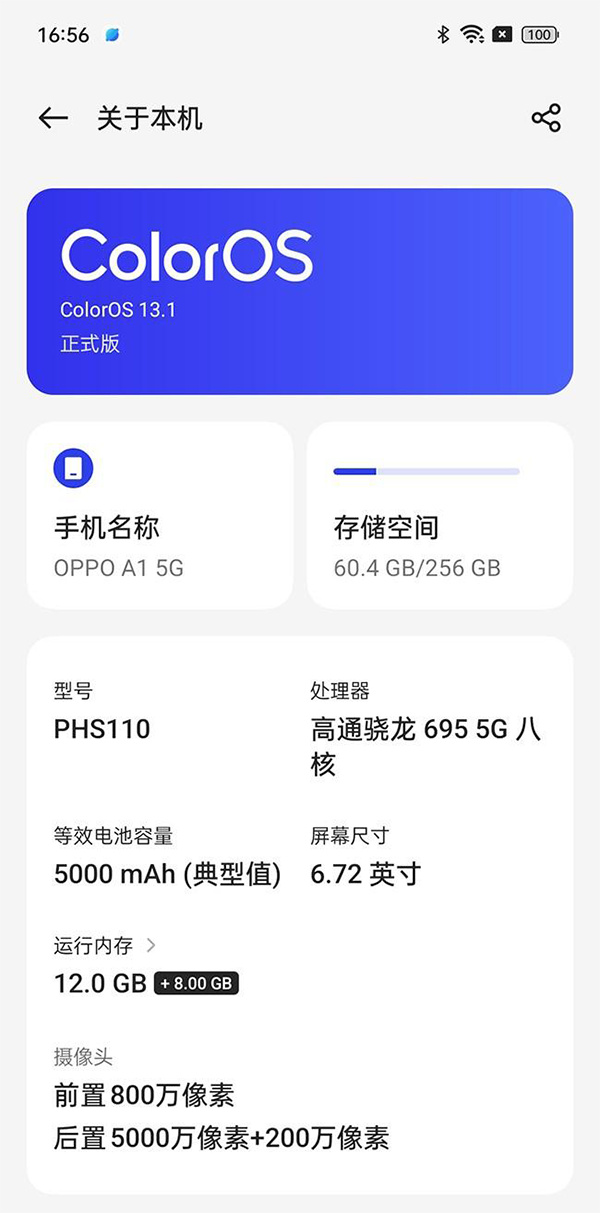Screen dimensions: 600x1213
Task: Go back from 关于本机 page
Action: pos(53,118)
